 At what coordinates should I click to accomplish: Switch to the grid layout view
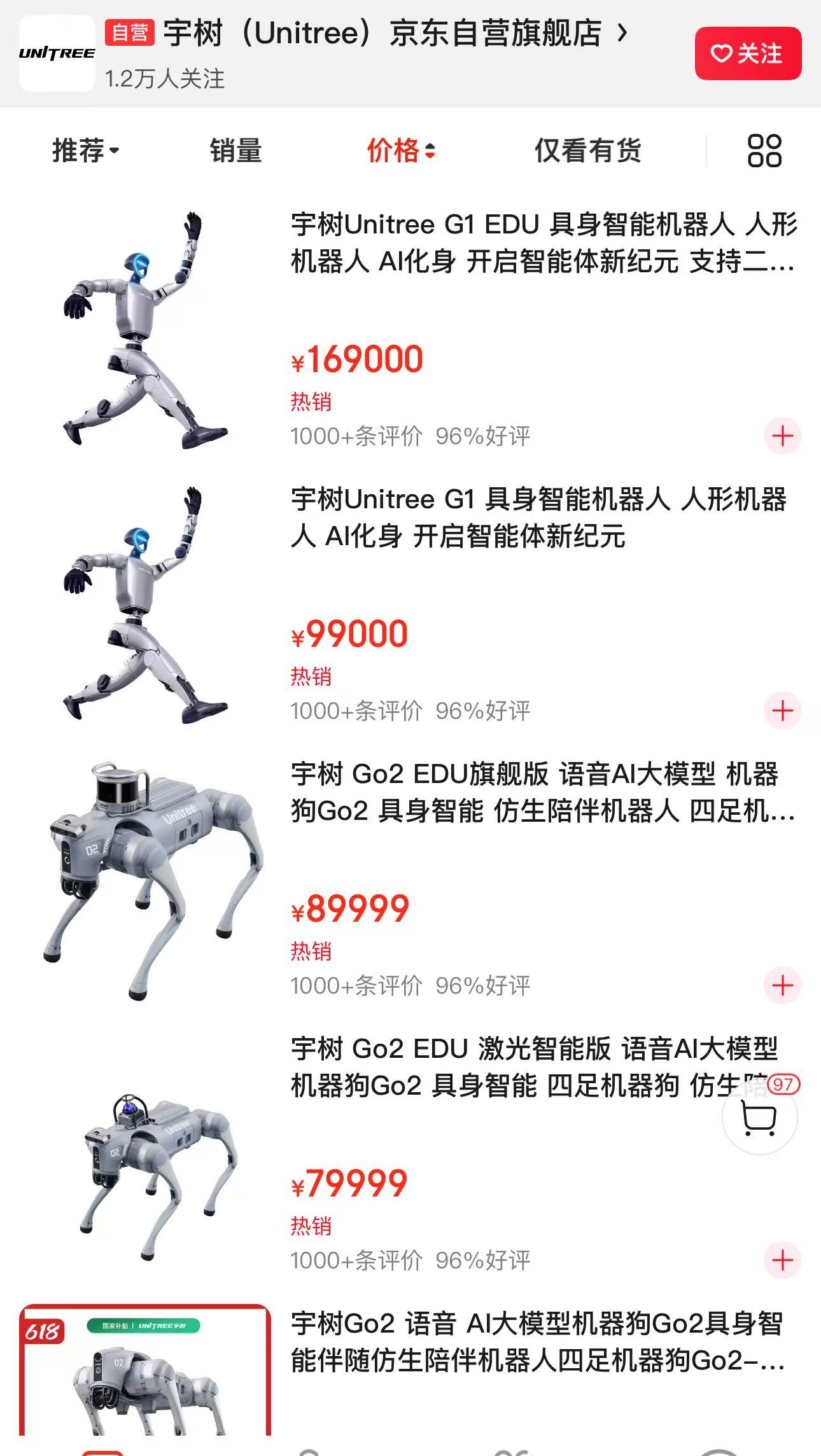(764, 151)
